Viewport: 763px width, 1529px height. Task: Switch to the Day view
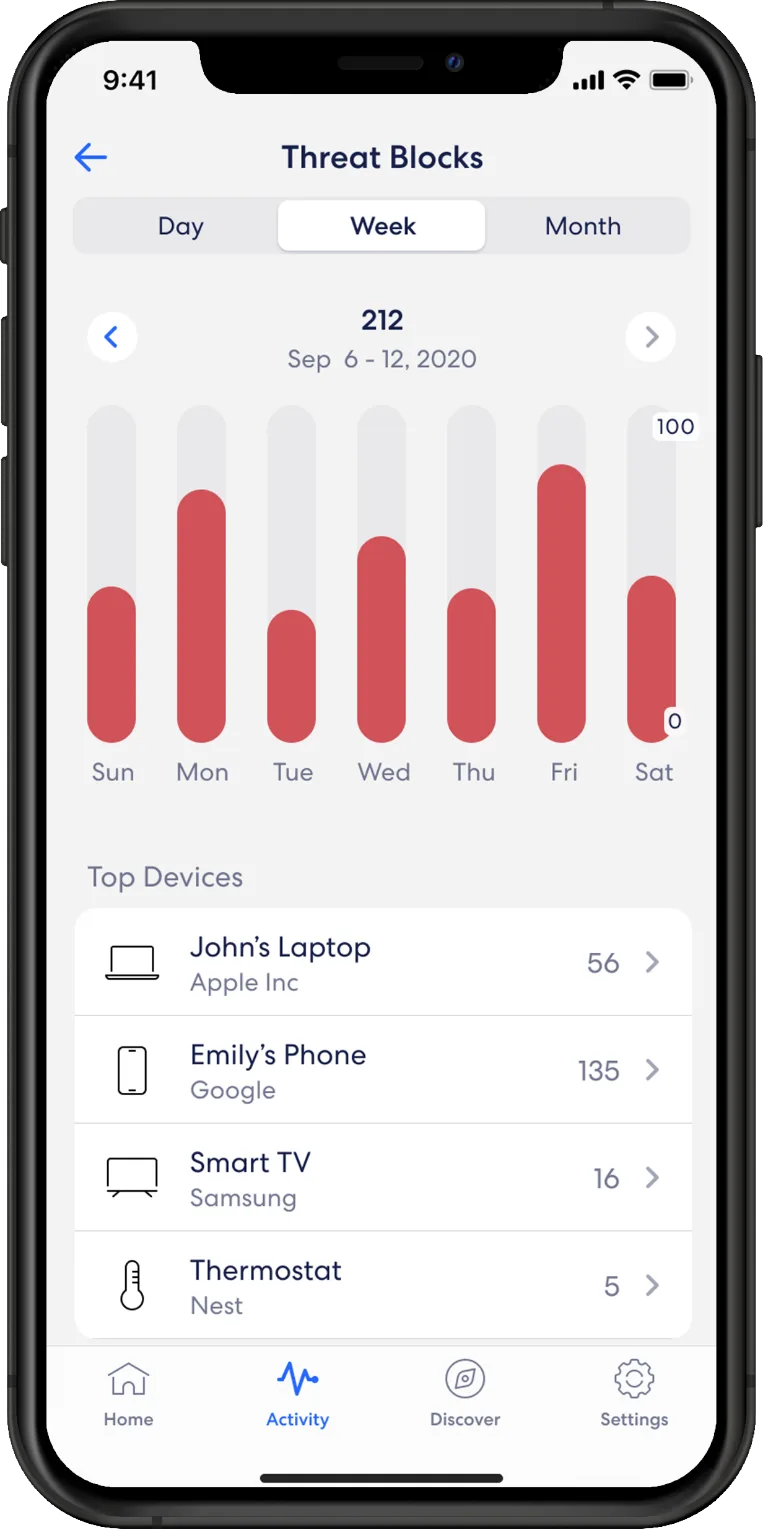tap(180, 226)
